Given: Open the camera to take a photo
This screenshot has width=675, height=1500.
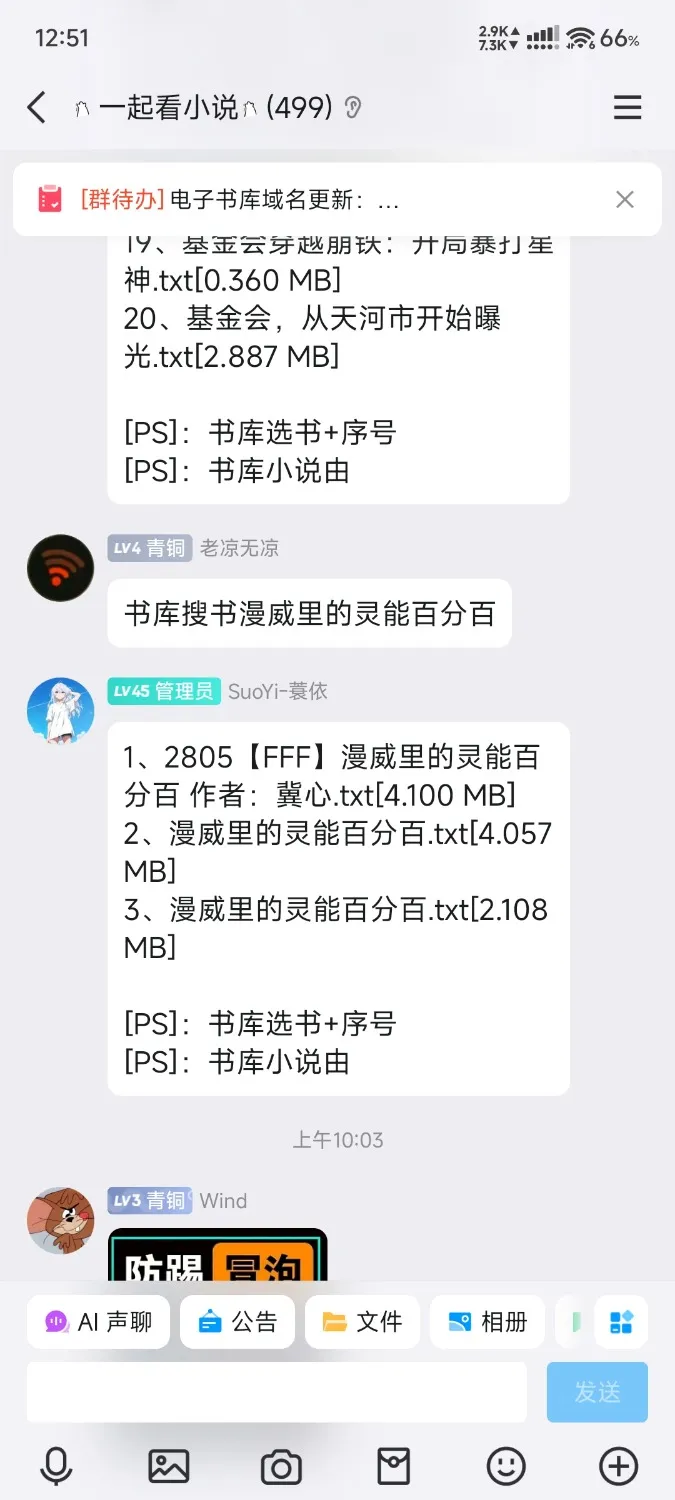Looking at the screenshot, I should point(281,1466).
